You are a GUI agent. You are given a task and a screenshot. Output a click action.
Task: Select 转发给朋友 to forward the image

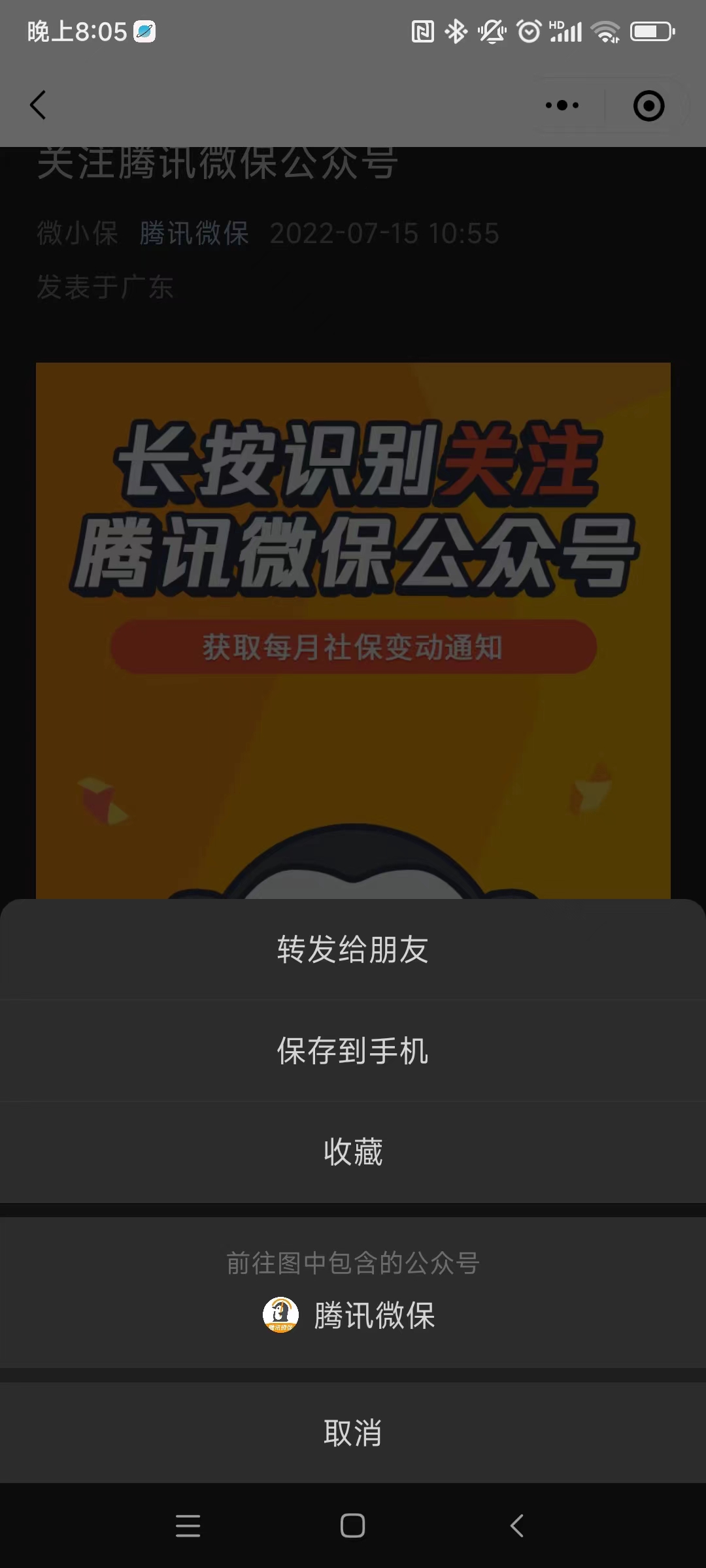coord(353,949)
